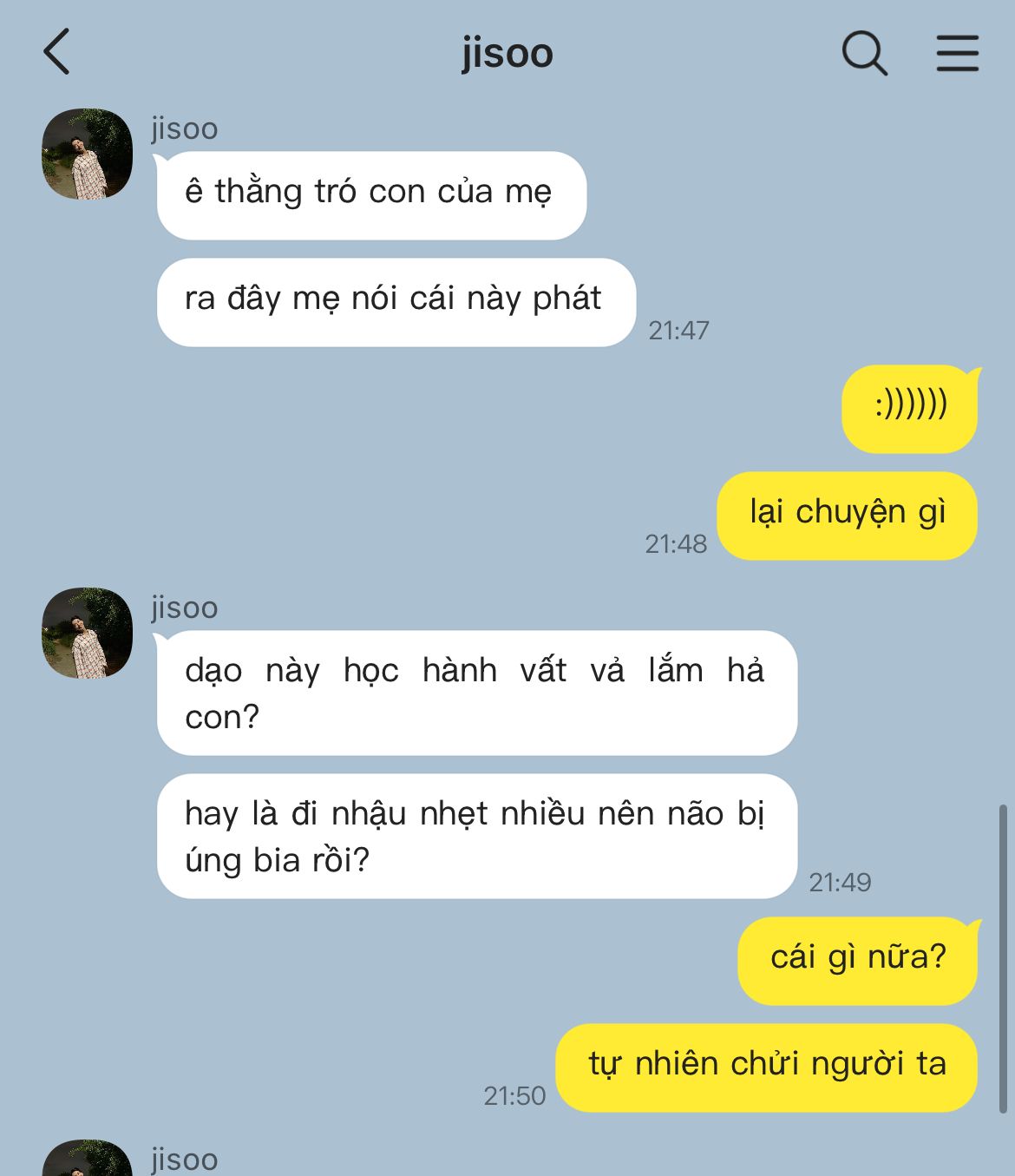Open the chat hamburger menu
Image resolution: width=1015 pixels, height=1176 pixels.
957,54
